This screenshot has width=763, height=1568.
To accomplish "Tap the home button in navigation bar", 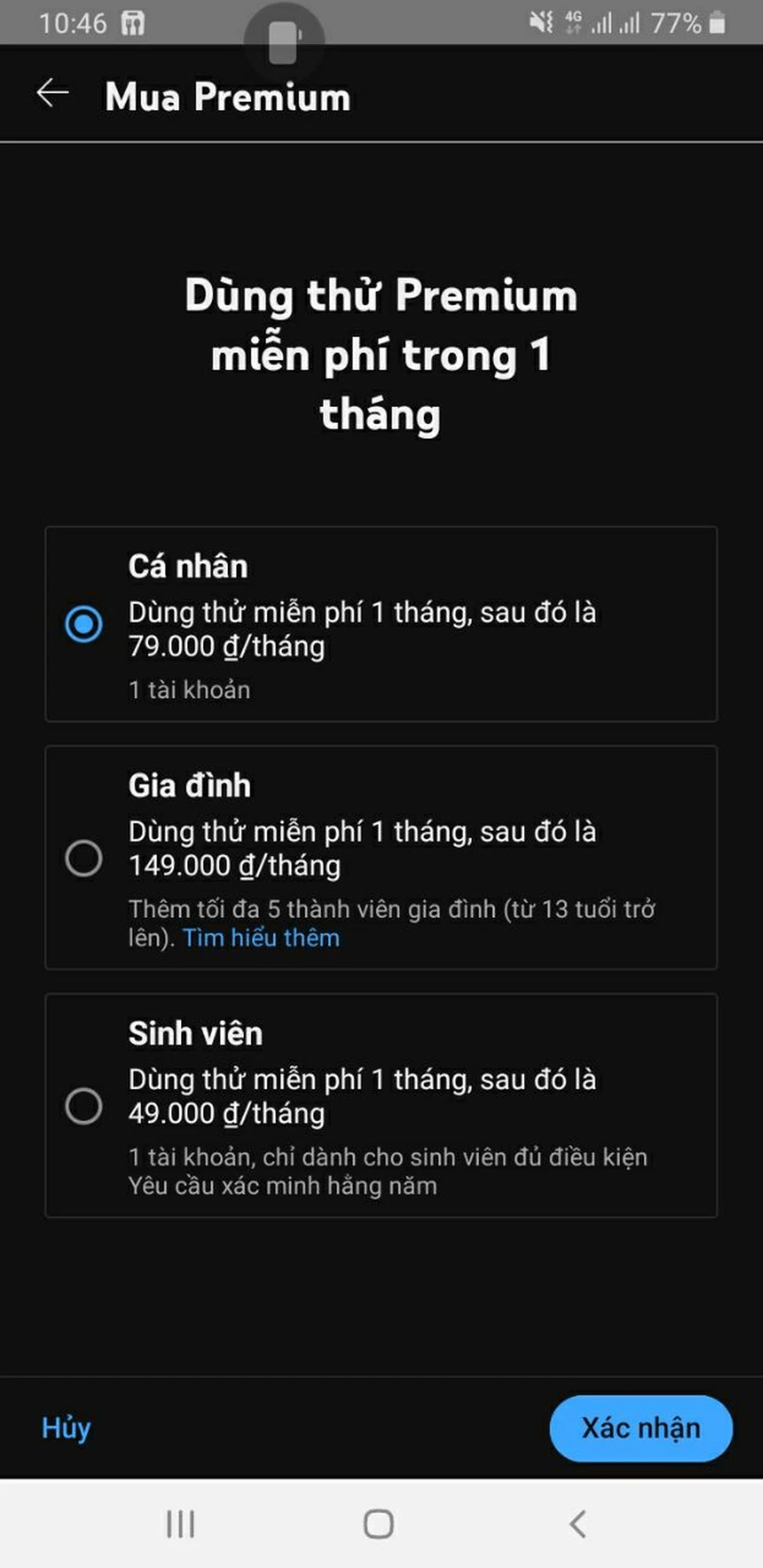I will (378, 1523).
